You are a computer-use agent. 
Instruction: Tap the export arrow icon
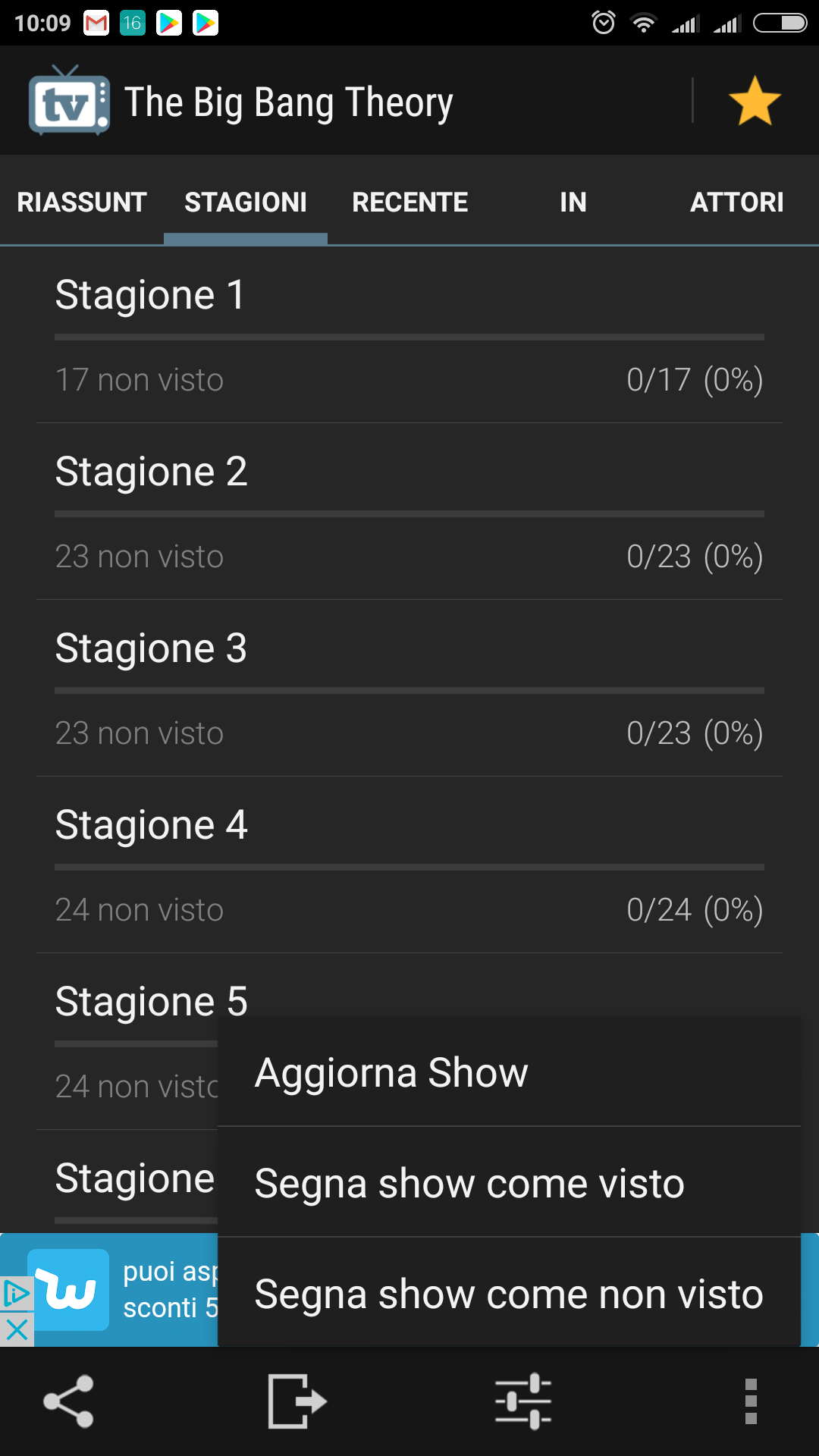pyautogui.click(x=297, y=1401)
